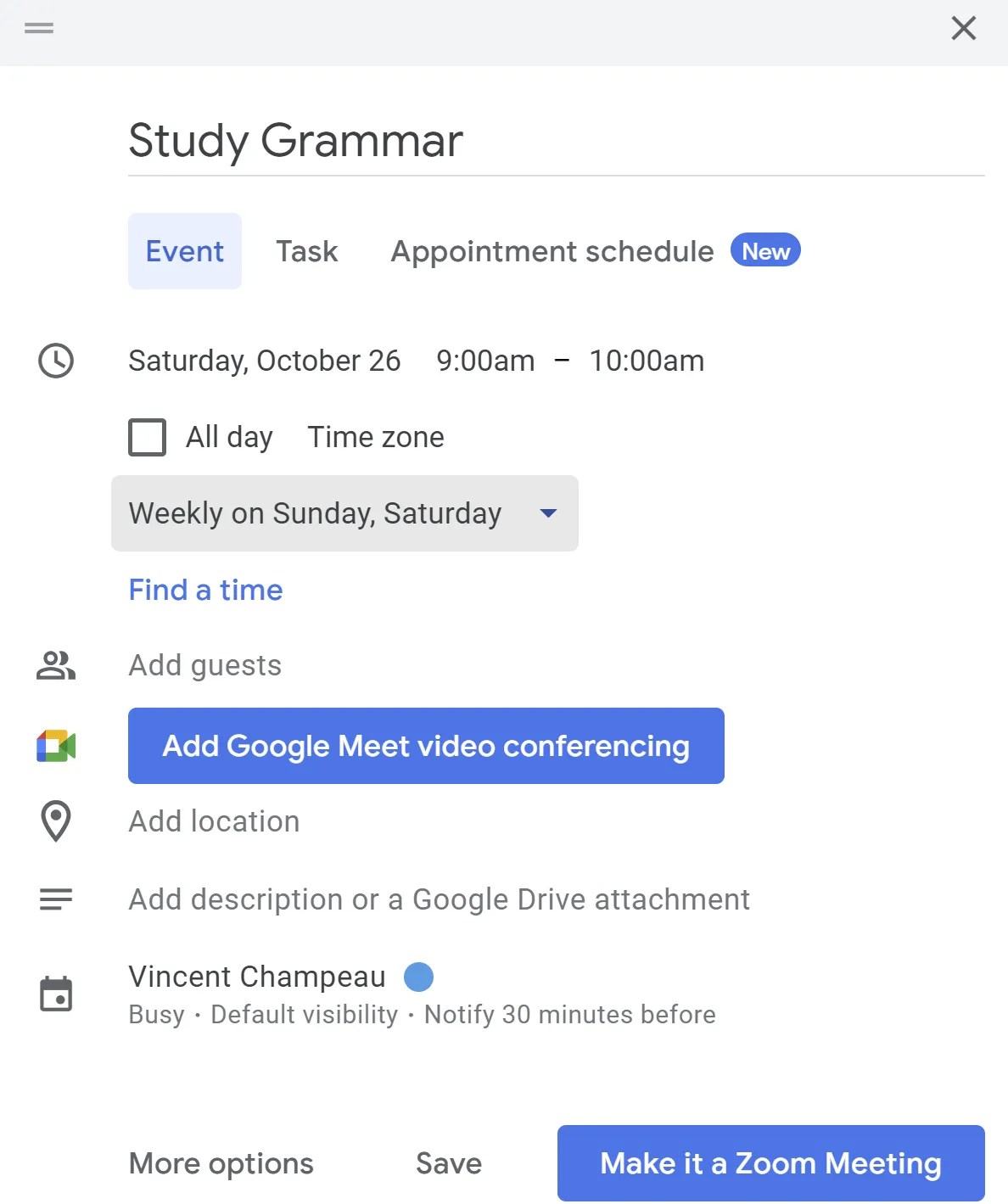Viewport: 1008px width, 1204px height.
Task: Switch to the Task tab
Action: [x=306, y=251]
